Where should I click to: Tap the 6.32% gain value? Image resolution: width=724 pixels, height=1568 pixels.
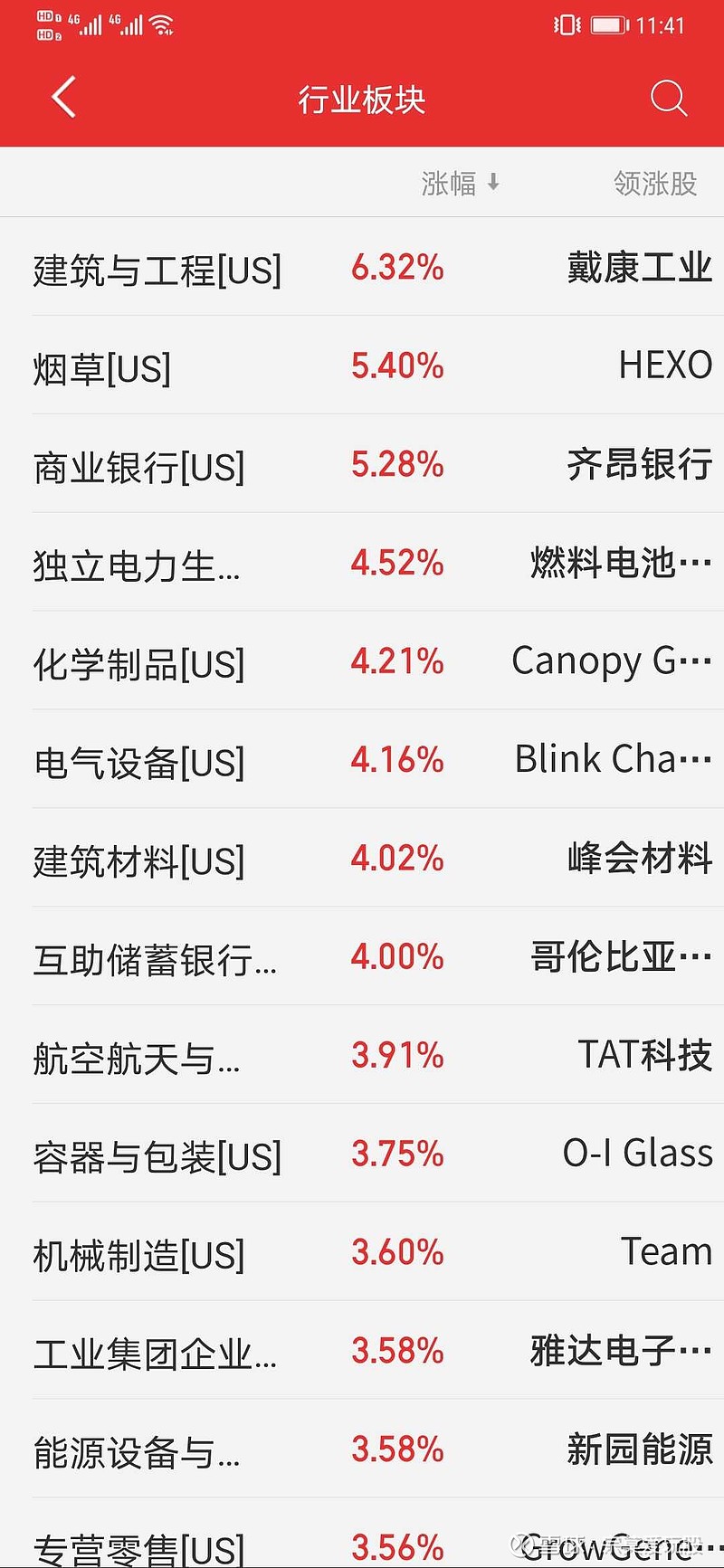click(x=398, y=267)
